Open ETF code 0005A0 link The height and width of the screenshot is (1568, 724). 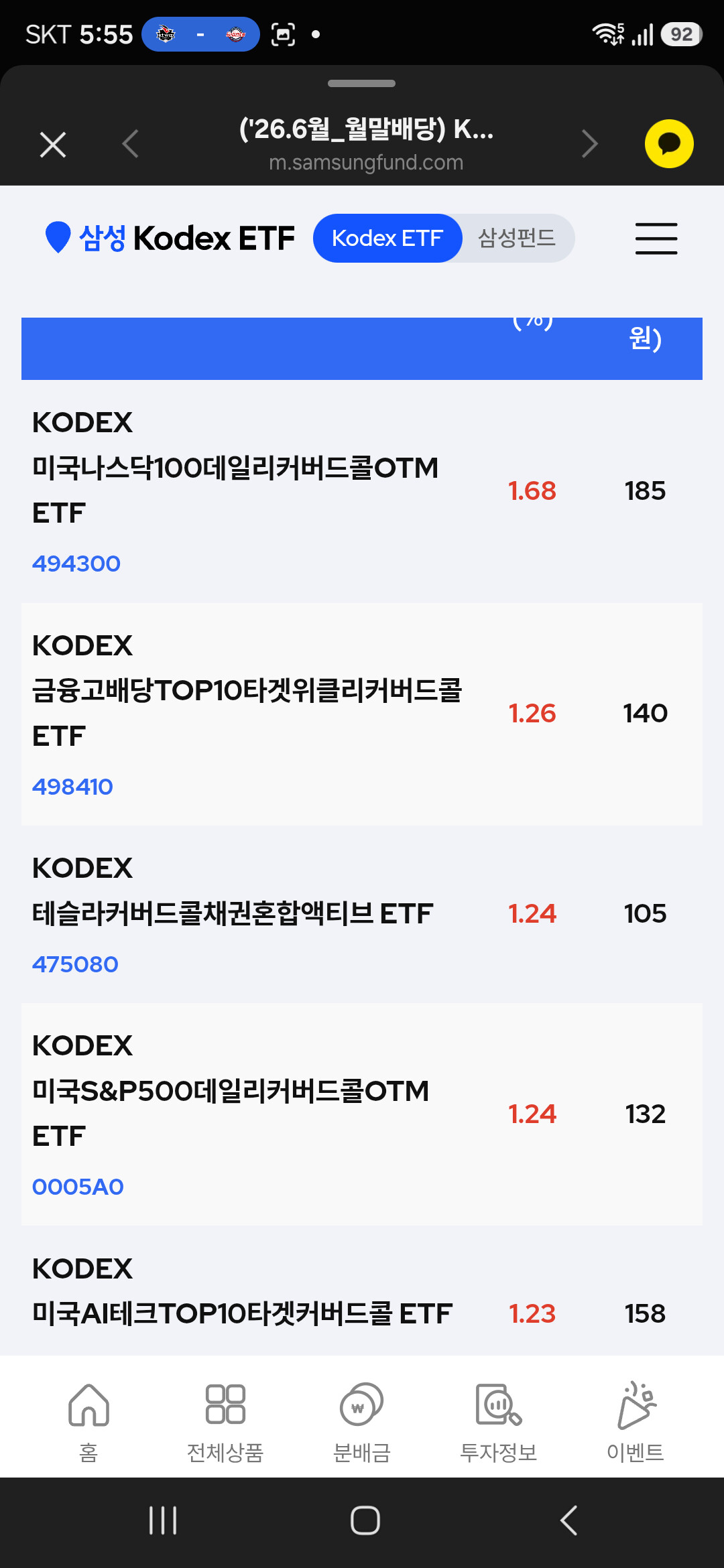tap(78, 1187)
